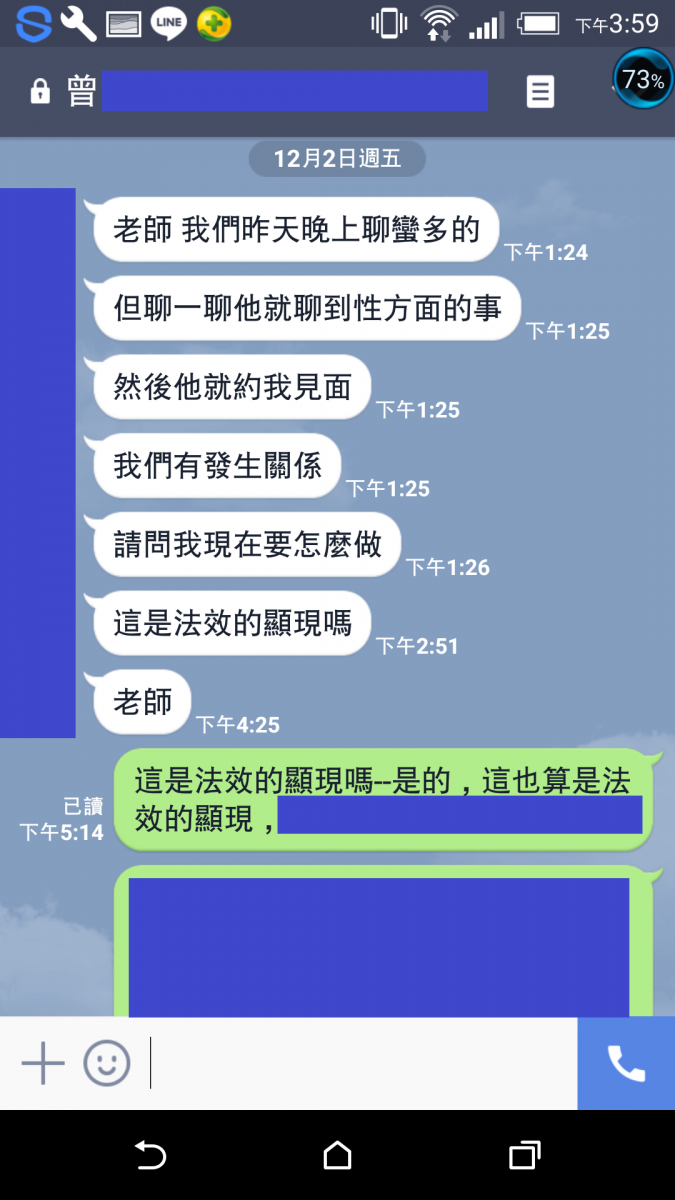The height and width of the screenshot is (1200, 675).
Task: Open the attachment plus menu
Action: tap(43, 1063)
